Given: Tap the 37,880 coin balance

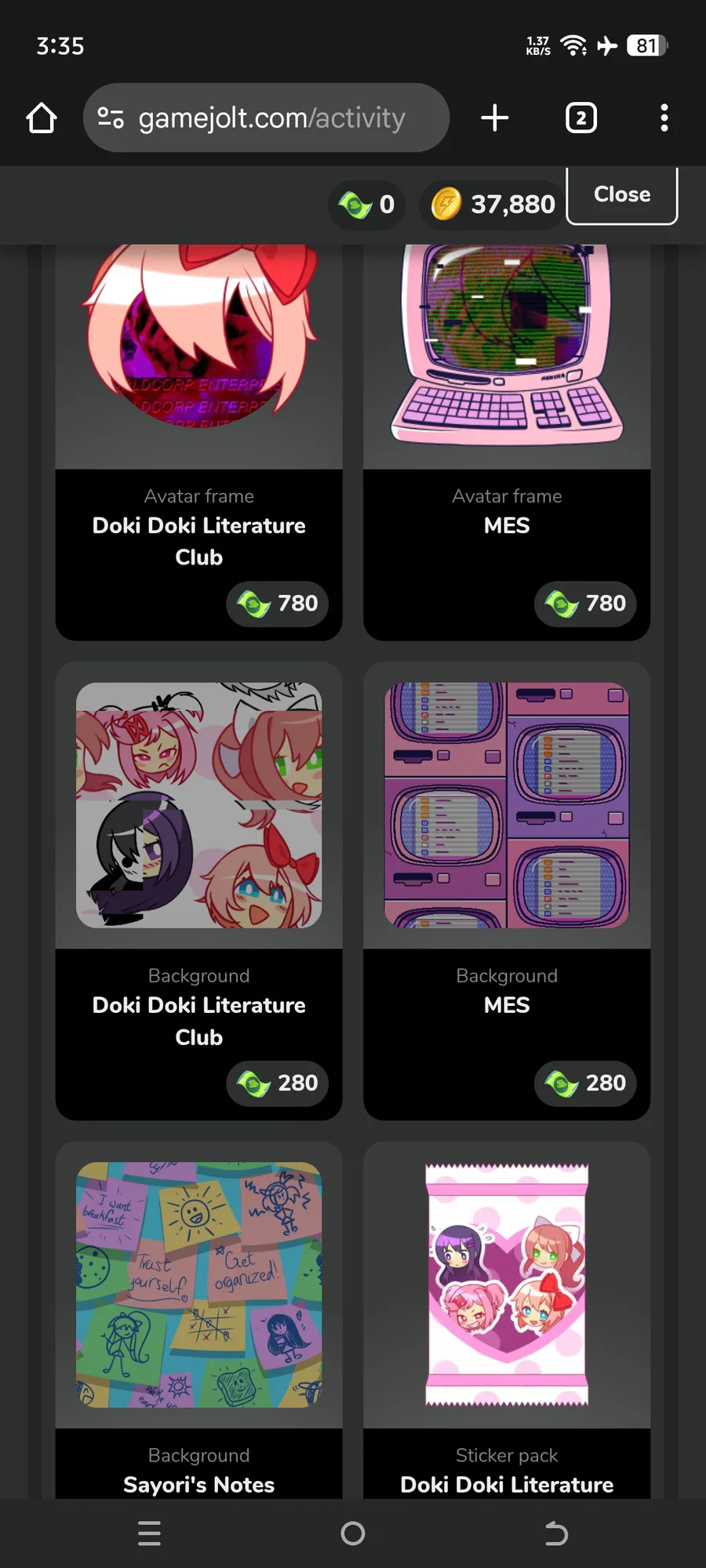Looking at the screenshot, I should pyautogui.click(x=493, y=205).
